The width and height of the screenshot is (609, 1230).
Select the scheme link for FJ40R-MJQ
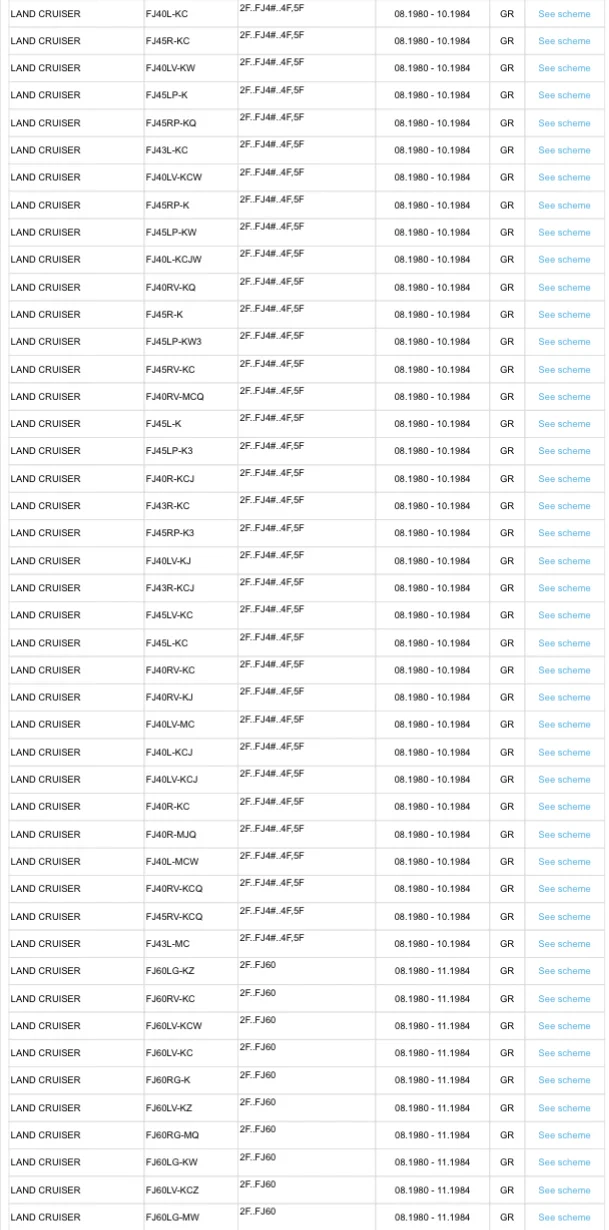(x=564, y=834)
